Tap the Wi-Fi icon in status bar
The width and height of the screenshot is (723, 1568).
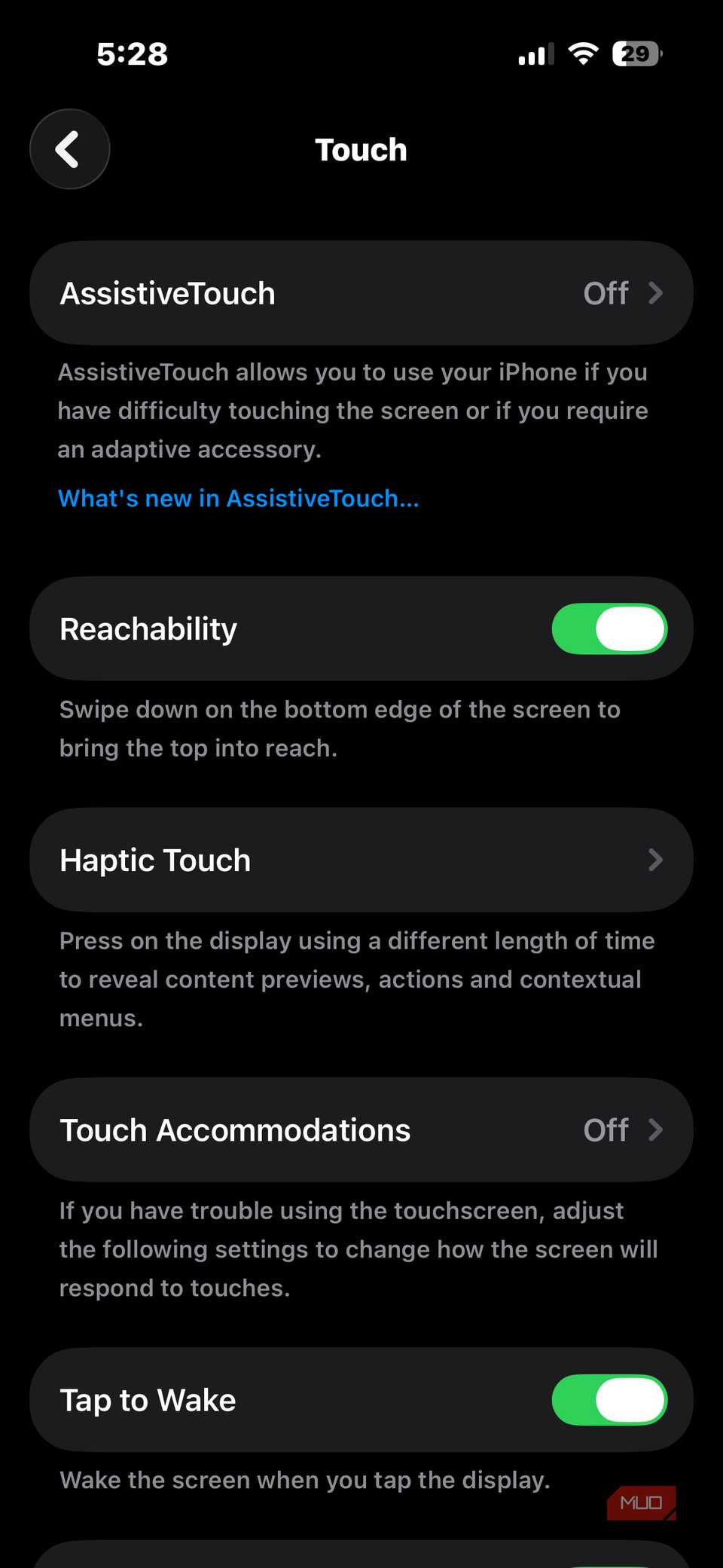(x=584, y=53)
